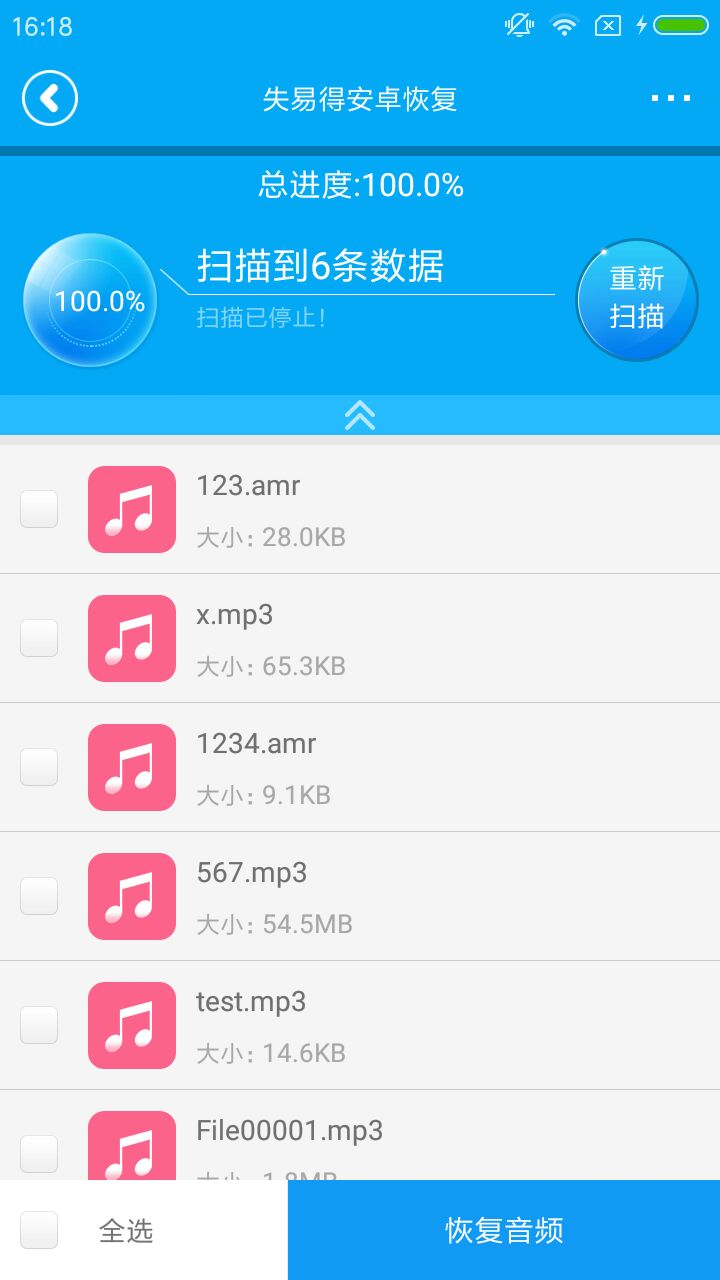Enable the 全选 select-all checkbox
This screenshot has width=720, height=1280.
pos(38,1231)
